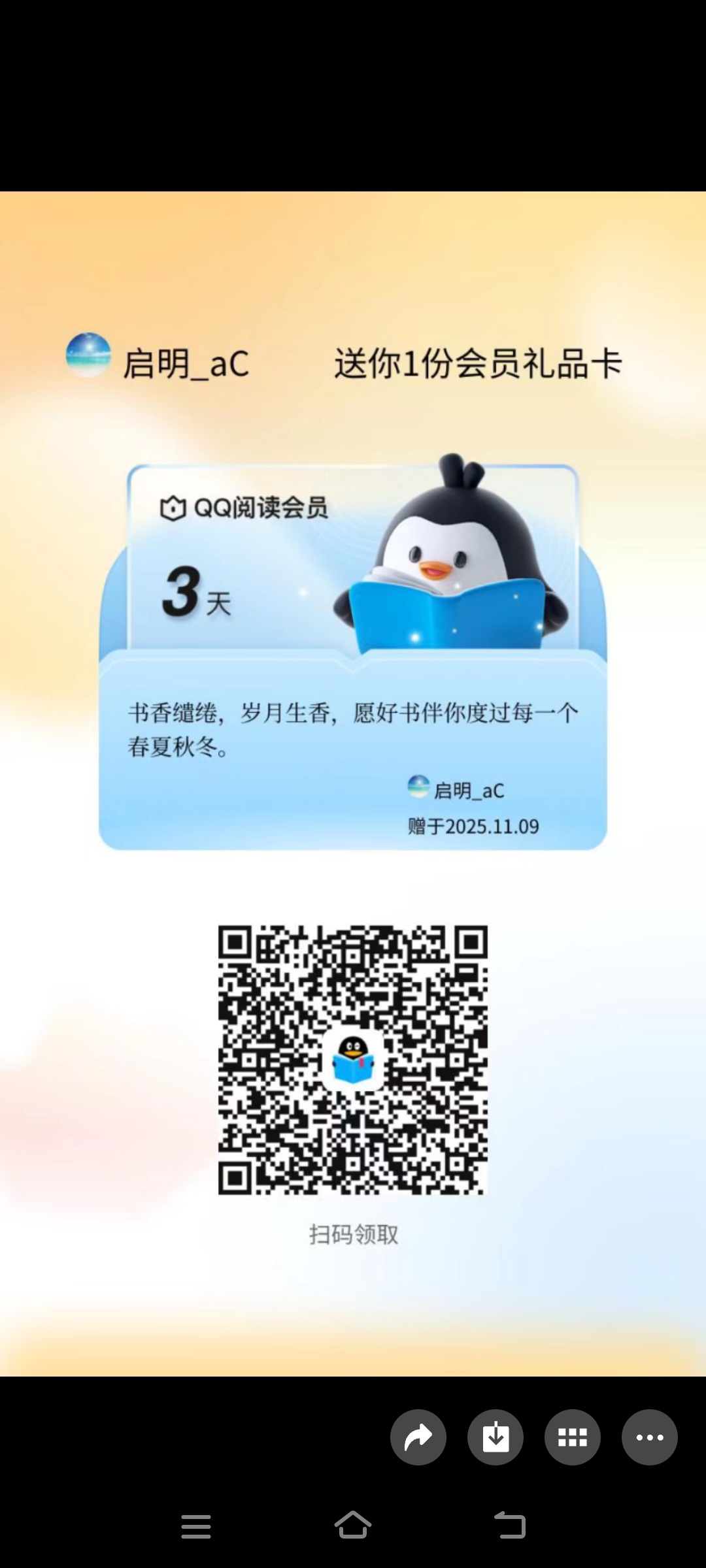Go back with the system back button
This screenshot has height=1568, width=706.
[510, 1526]
